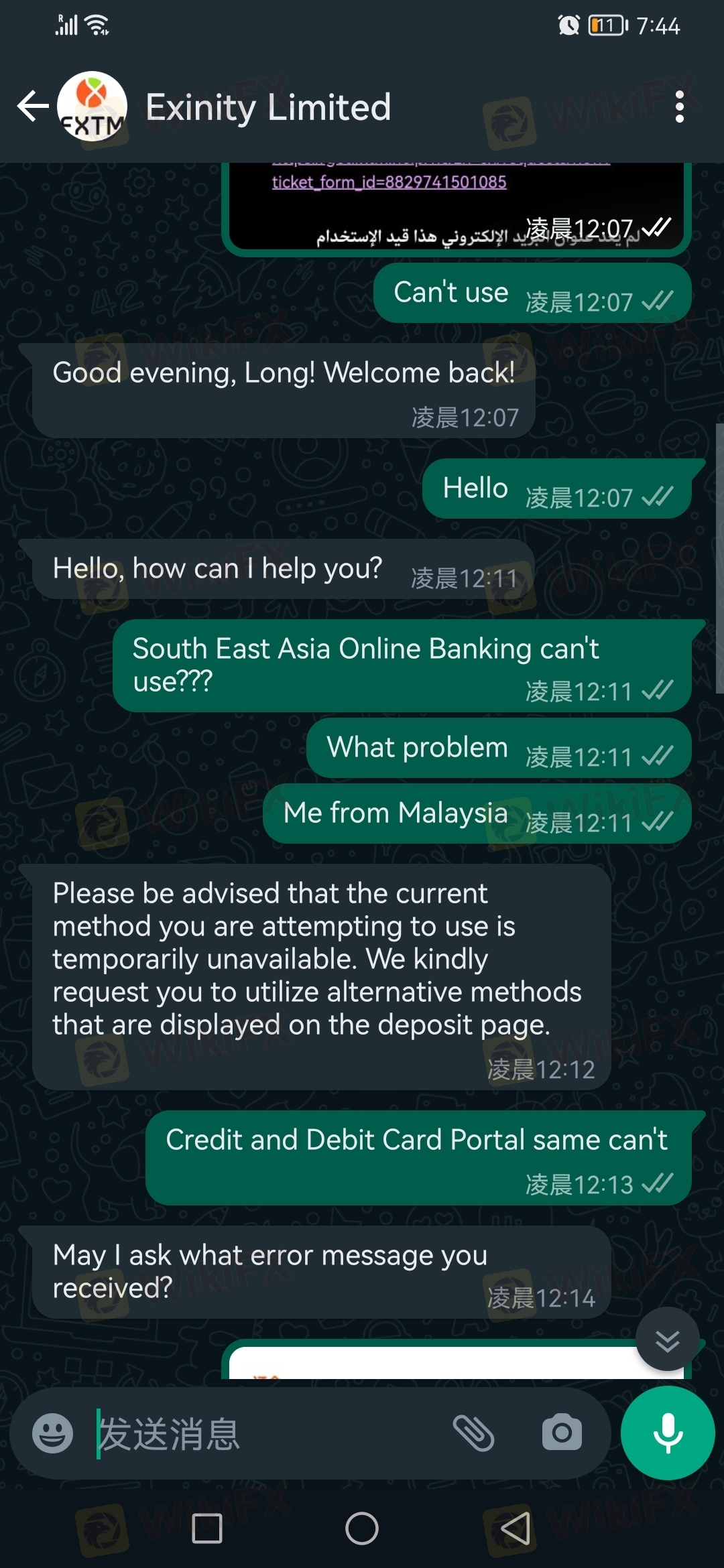Record a voice message

[667, 1433]
